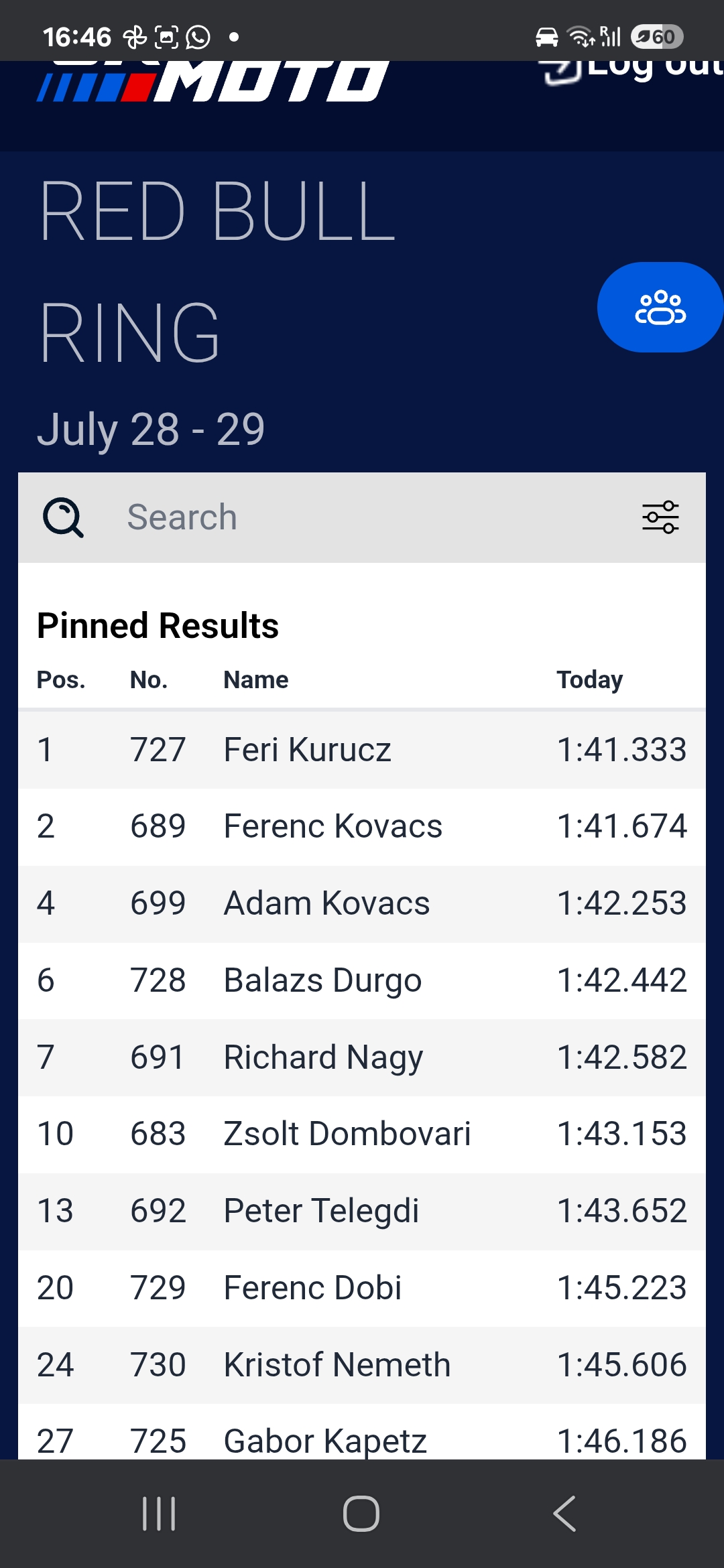724x1568 pixels.
Task: Open Kristof Nemeth's result
Action: [362, 1365]
